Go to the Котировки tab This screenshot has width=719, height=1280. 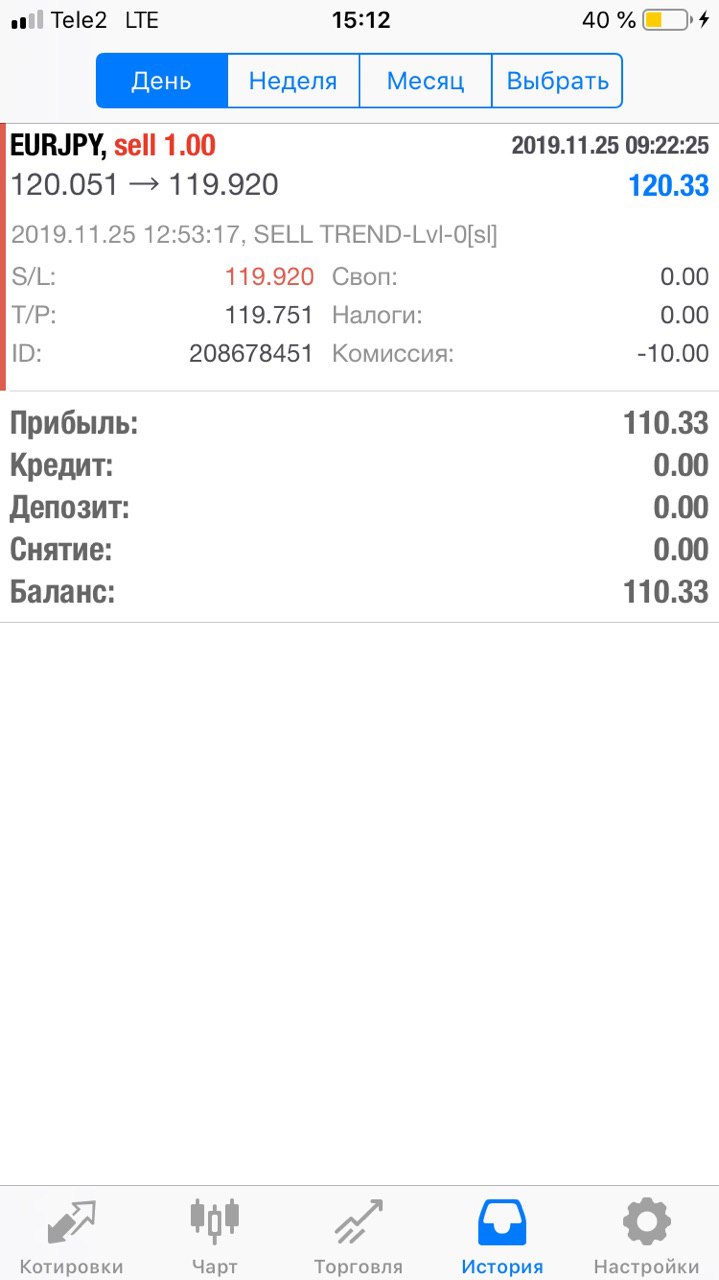(x=71, y=1235)
